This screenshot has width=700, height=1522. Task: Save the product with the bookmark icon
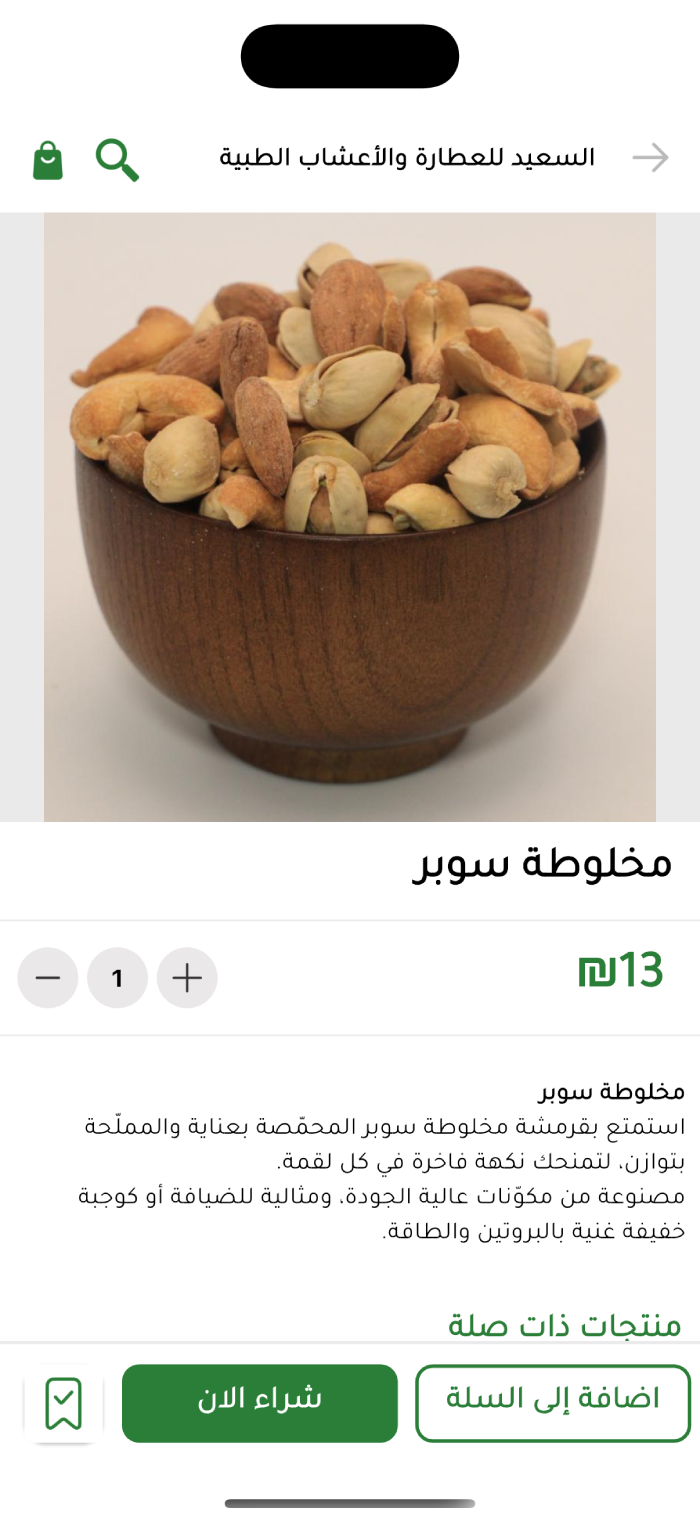pyautogui.click(x=63, y=1403)
